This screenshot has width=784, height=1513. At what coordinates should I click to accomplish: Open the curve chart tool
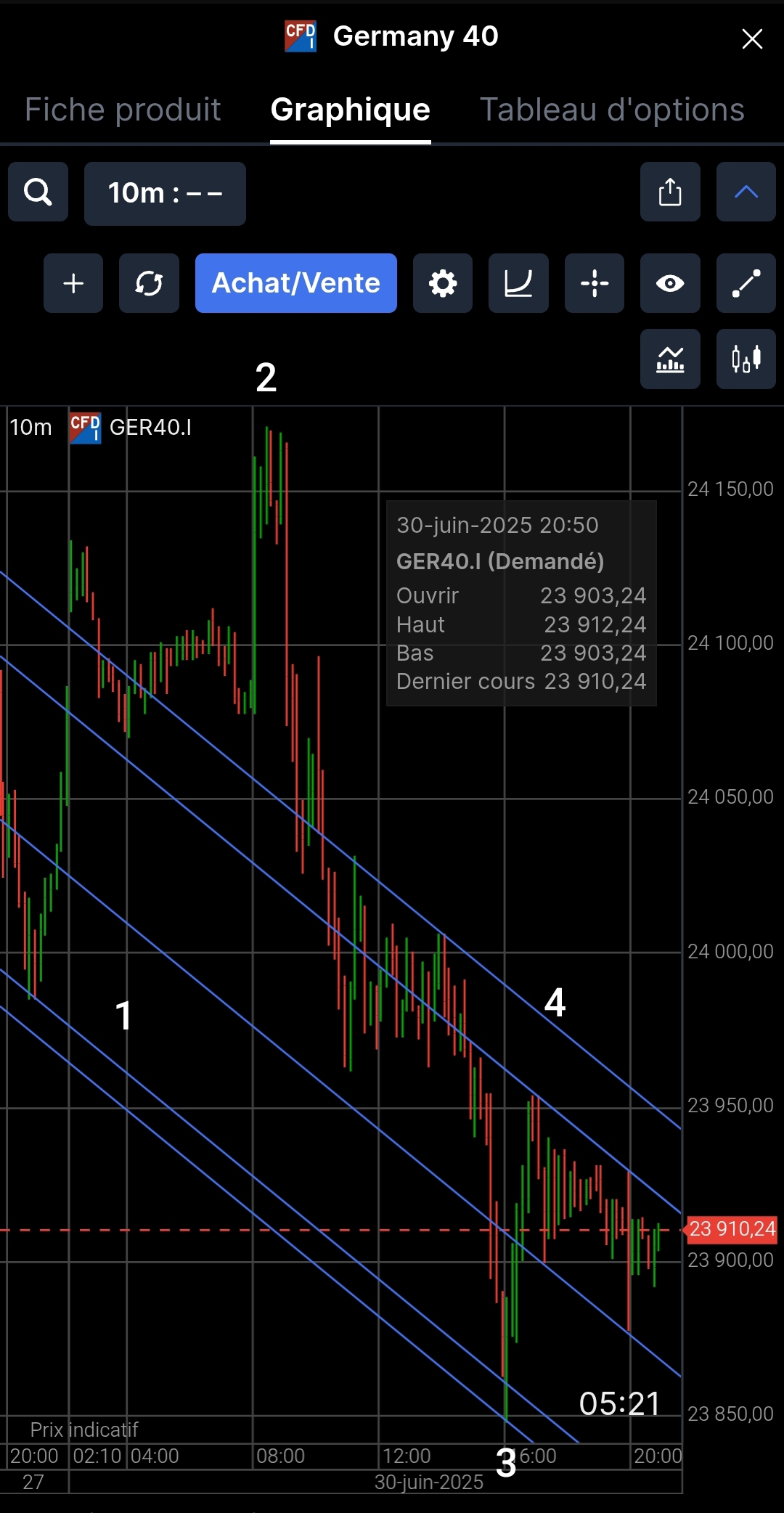point(518,283)
